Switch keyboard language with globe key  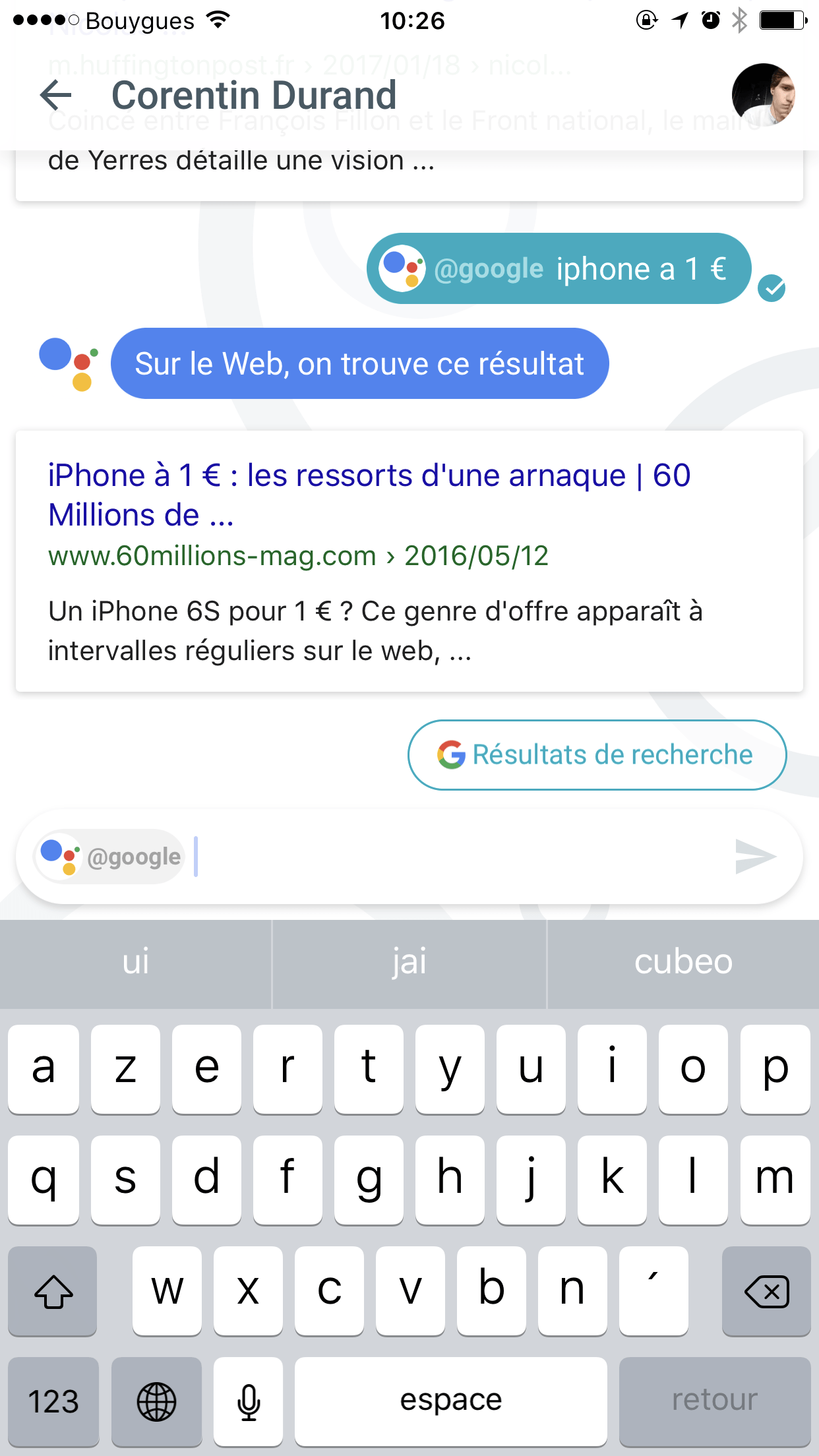156,1401
